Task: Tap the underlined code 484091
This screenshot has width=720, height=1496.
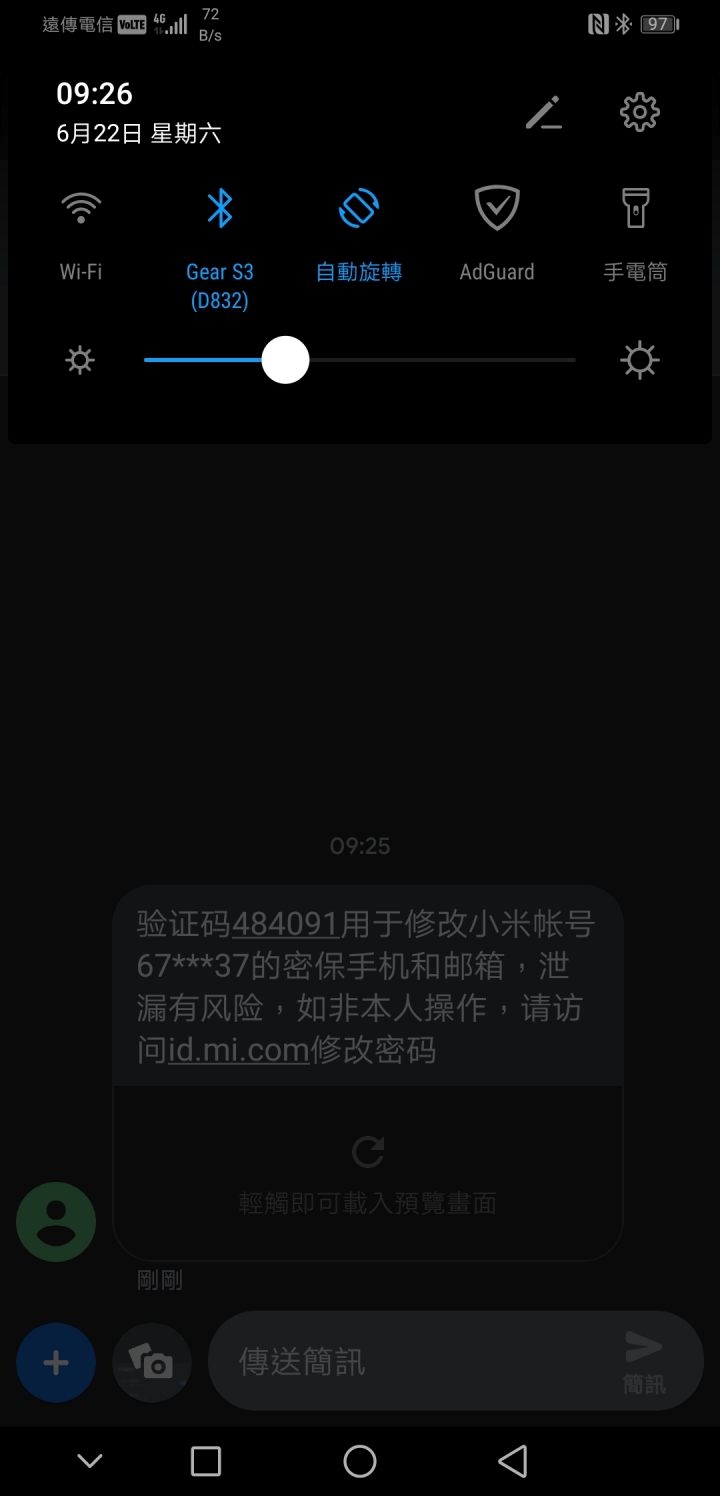Action: pos(286,924)
